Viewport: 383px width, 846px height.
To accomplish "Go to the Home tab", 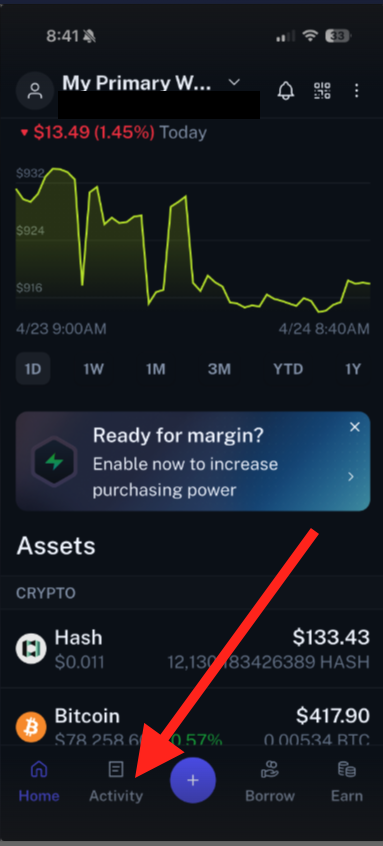I will (x=39, y=781).
